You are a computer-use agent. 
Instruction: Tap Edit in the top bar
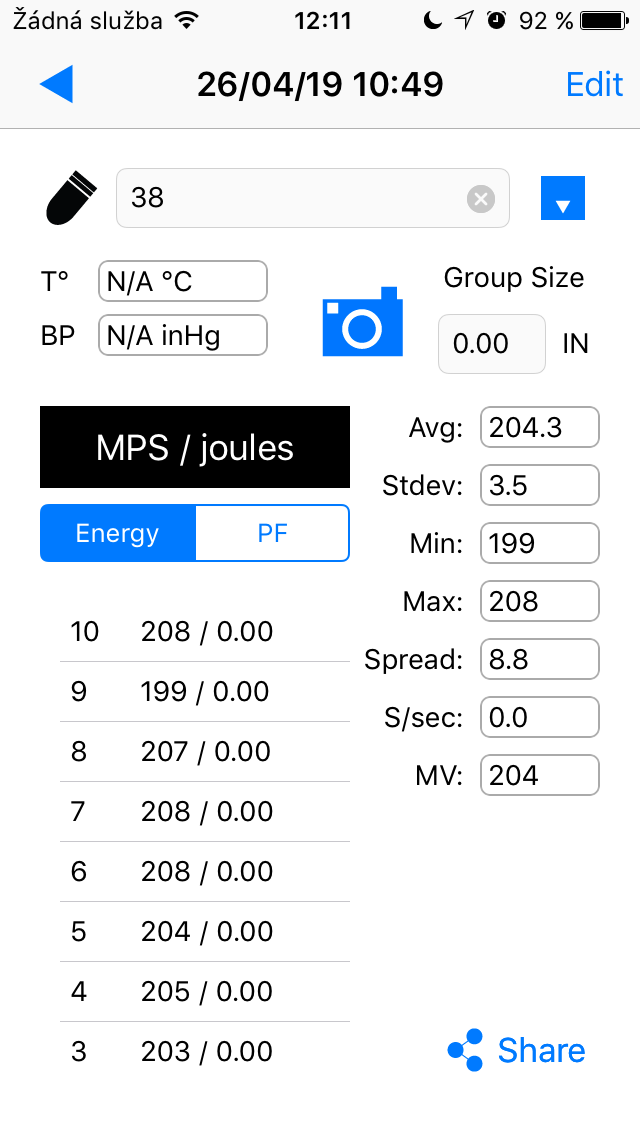point(594,84)
